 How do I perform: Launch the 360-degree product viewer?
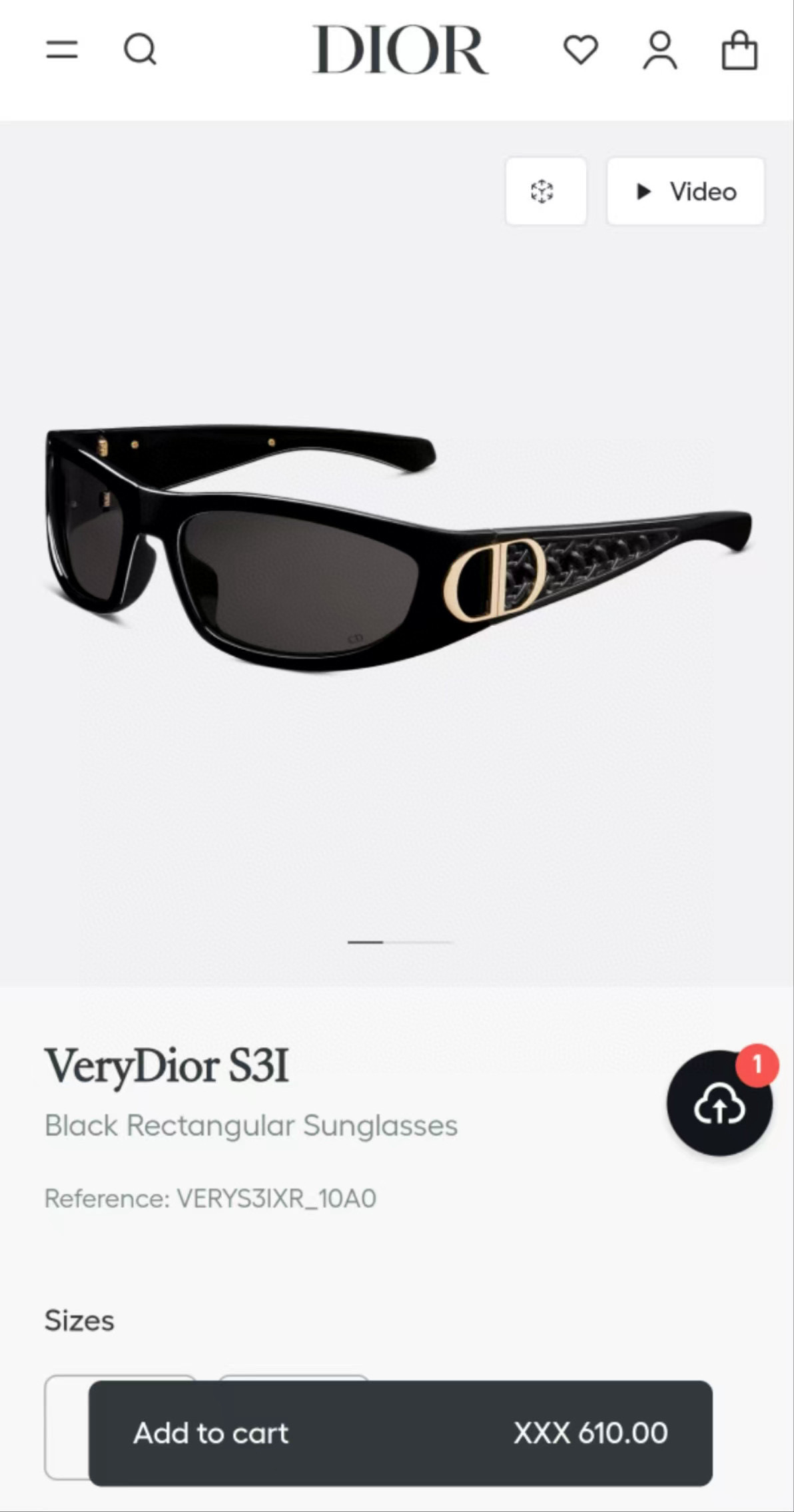(x=546, y=192)
